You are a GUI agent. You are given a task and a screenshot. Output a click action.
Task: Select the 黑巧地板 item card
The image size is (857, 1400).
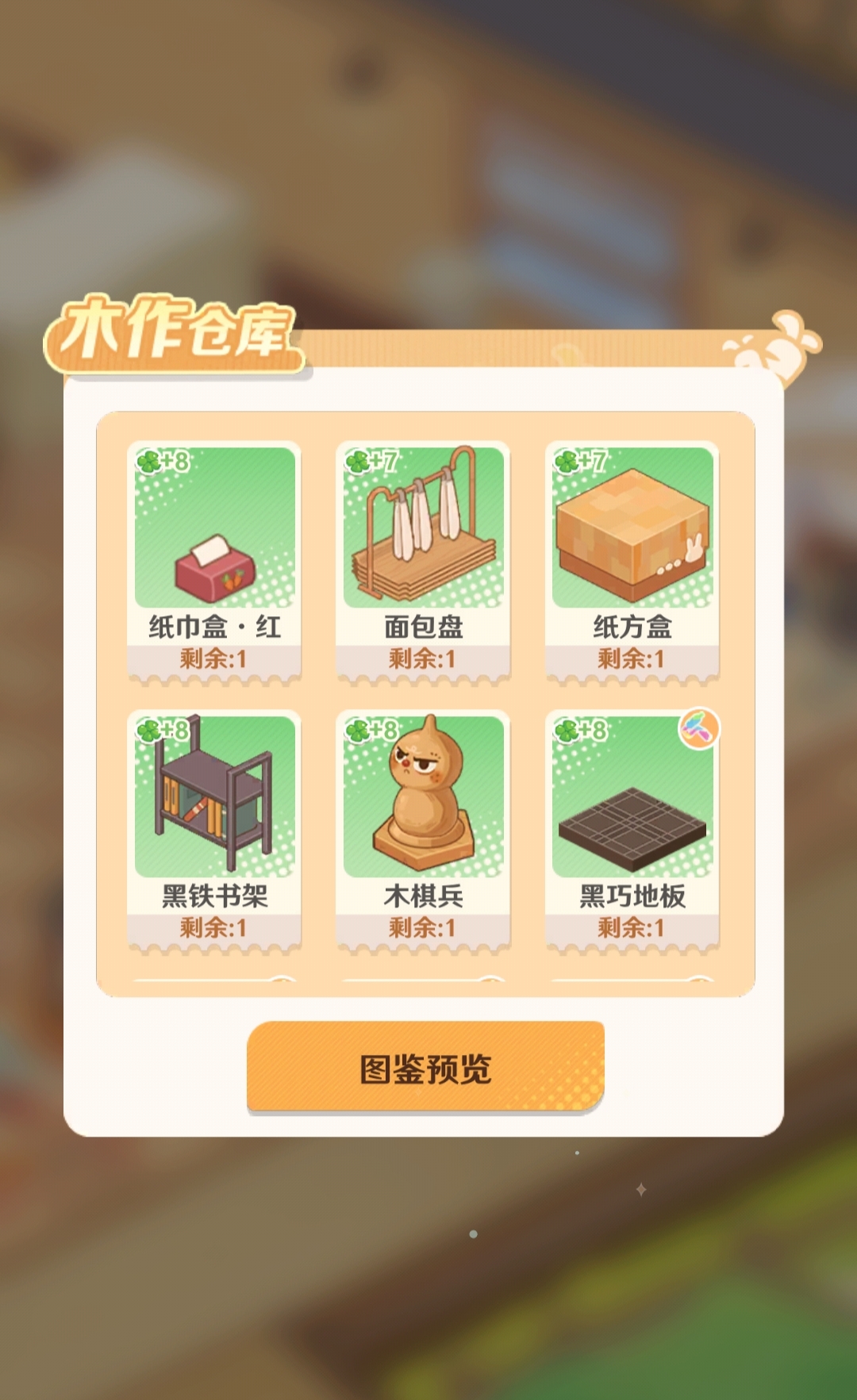[x=632, y=830]
